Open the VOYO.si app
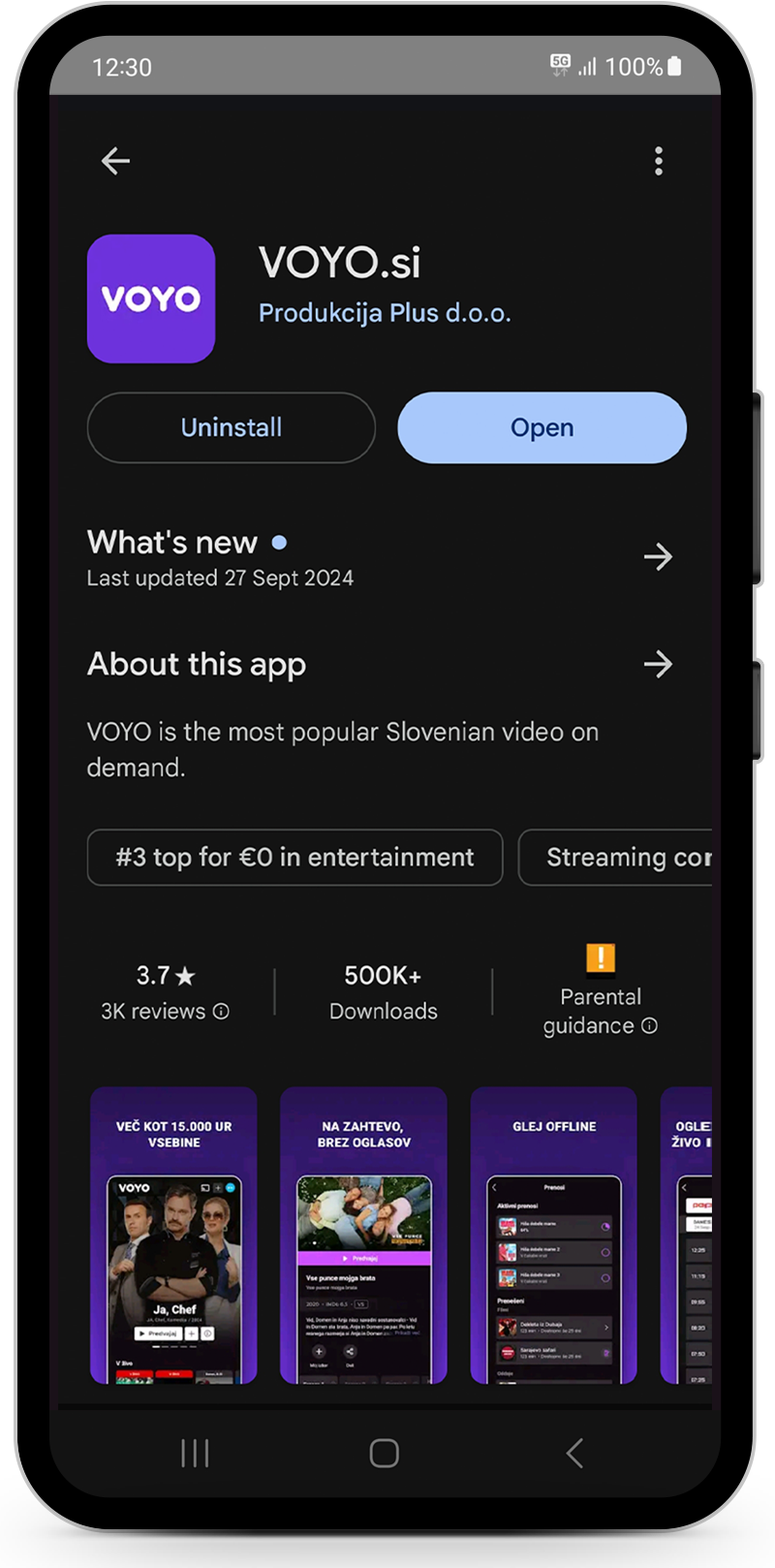The height and width of the screenshot is (1568, 775). tap(542, 427)
